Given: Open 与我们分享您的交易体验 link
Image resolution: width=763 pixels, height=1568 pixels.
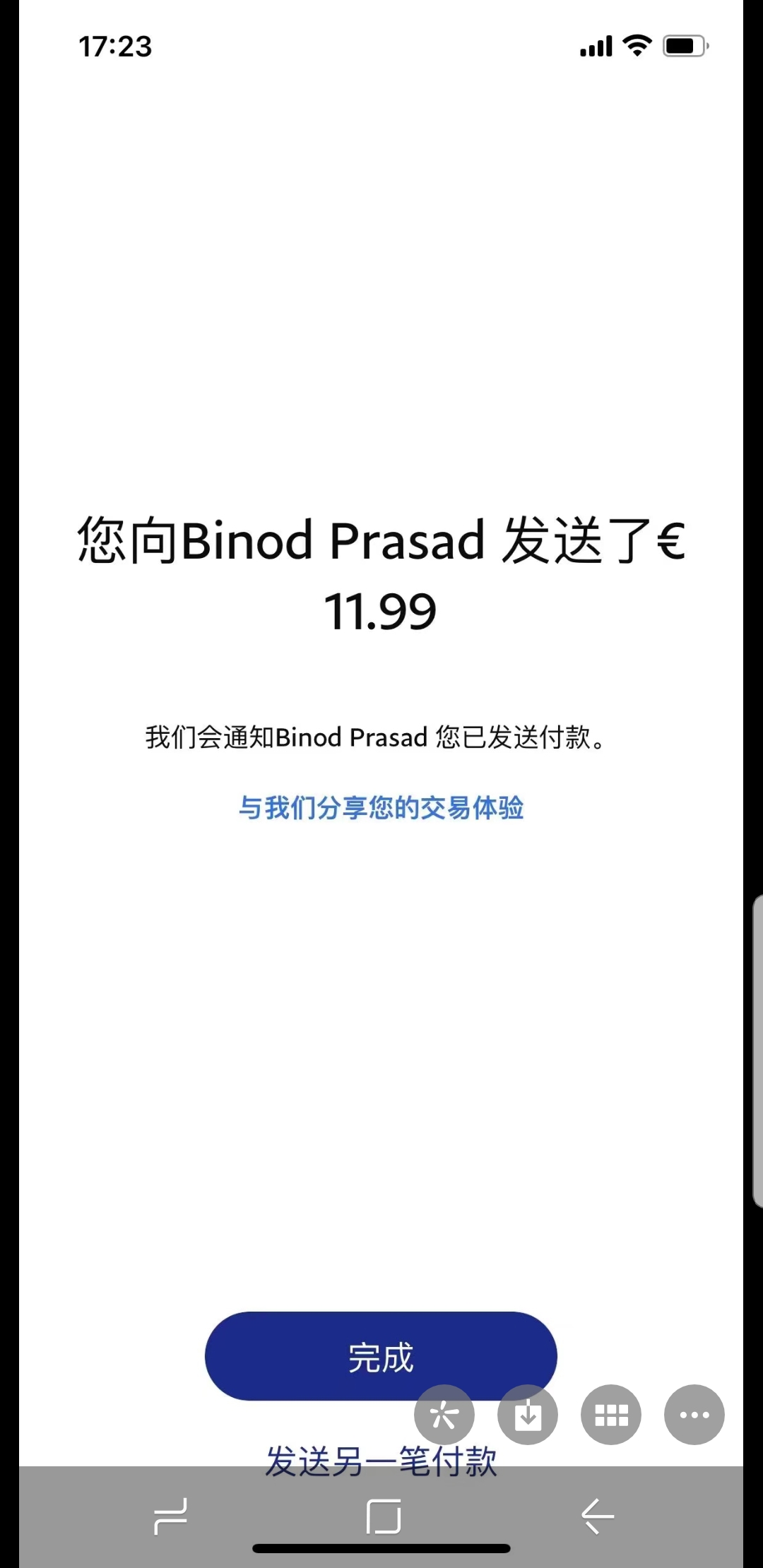Looking at the screenshot, I should [381, 807].
